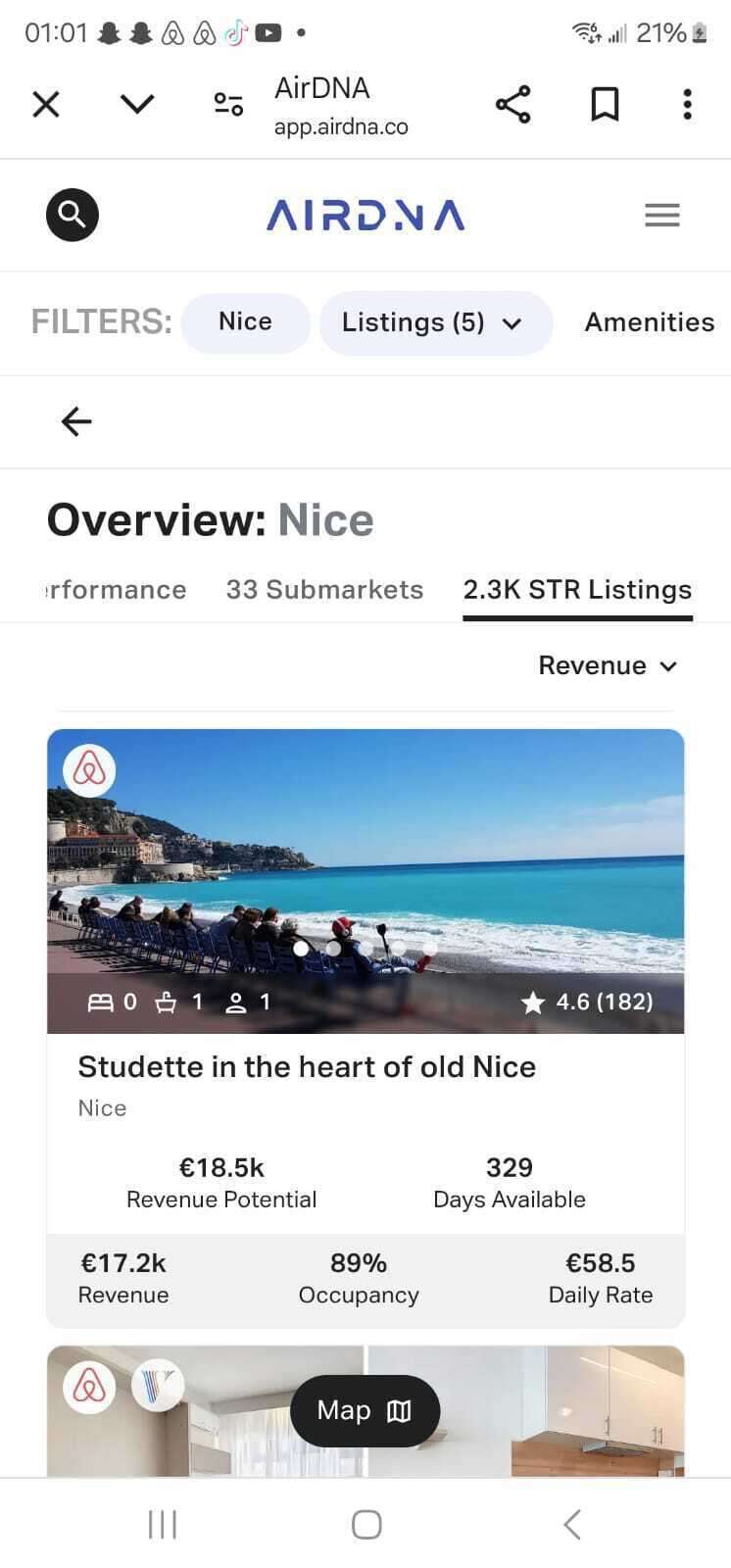This screenshot has height=1568, width=731.
Task: Minimize the browser with the down chevron
Action: (137, 104)
